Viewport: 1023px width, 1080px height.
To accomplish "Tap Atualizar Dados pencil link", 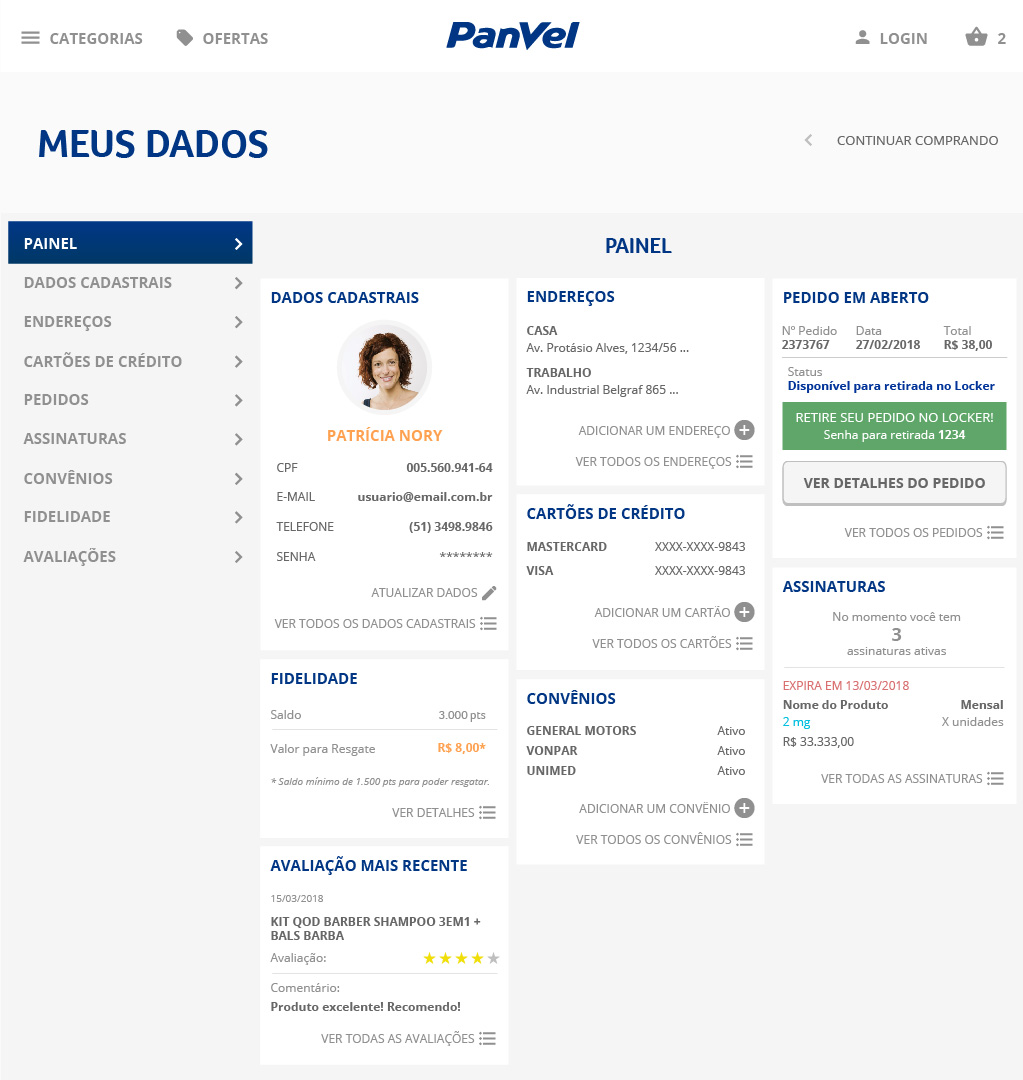I will click(434, 593).
